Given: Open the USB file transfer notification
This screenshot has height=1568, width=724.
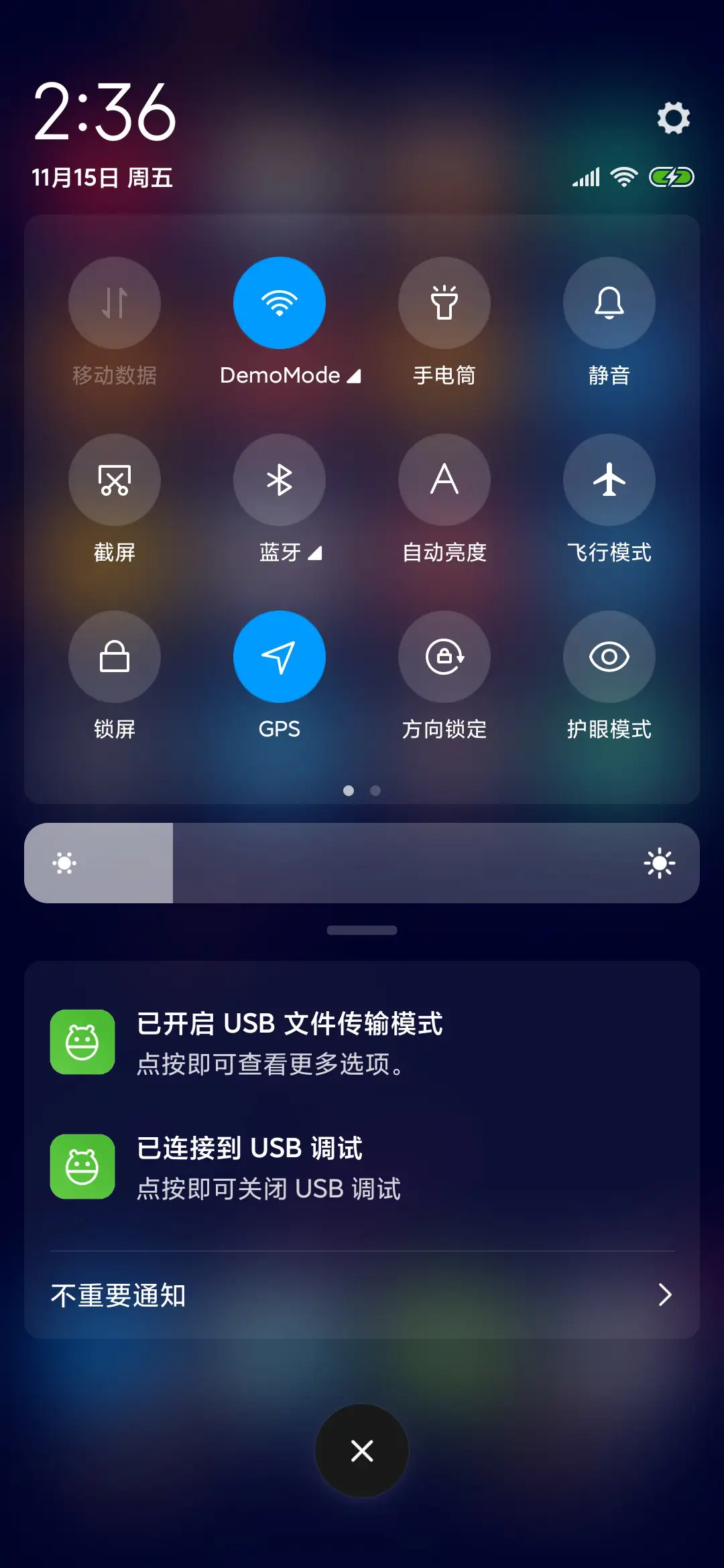Looking at the screenshot, I should [x=362, y=1042].
